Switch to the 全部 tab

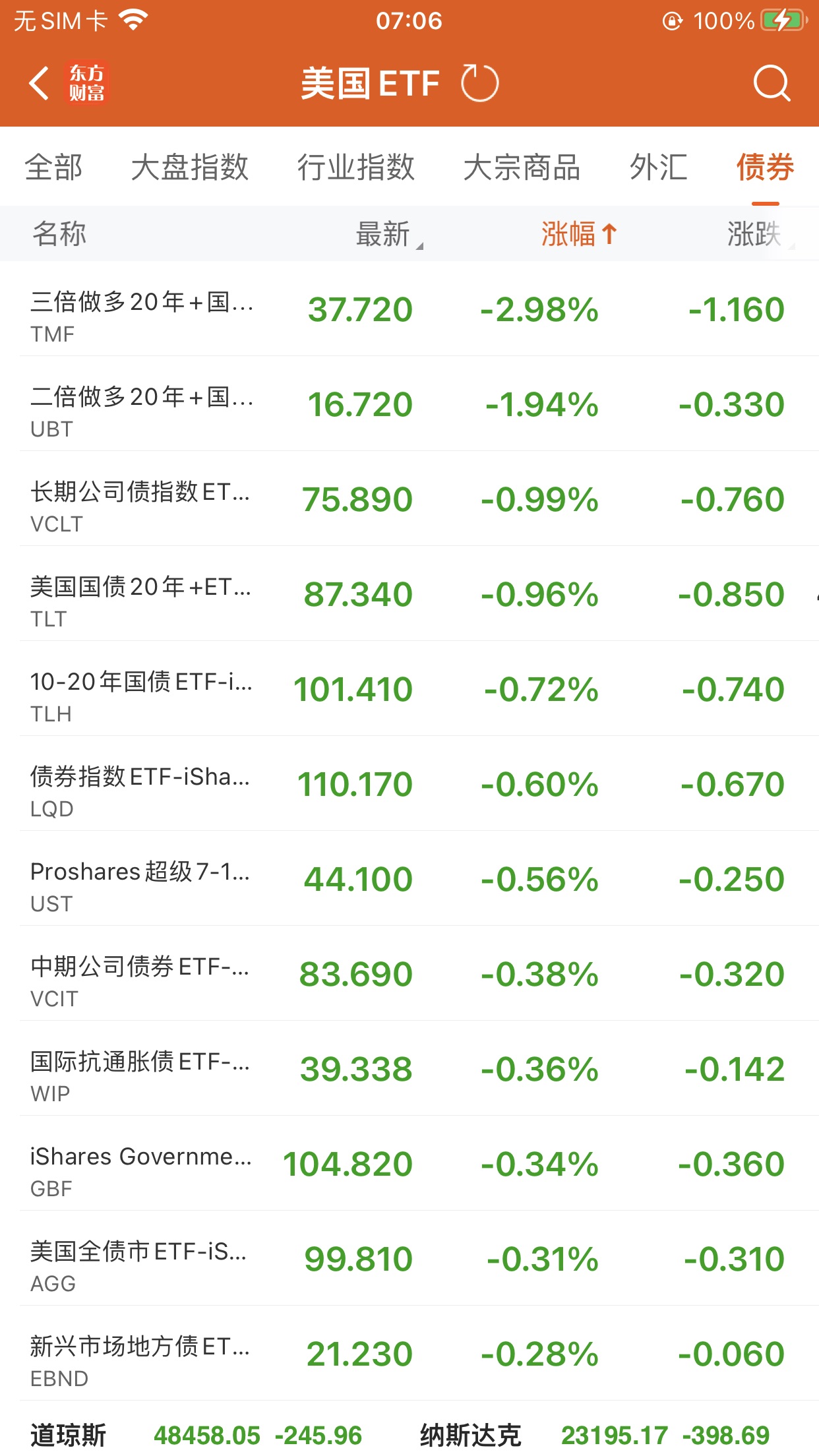[54, 167]
